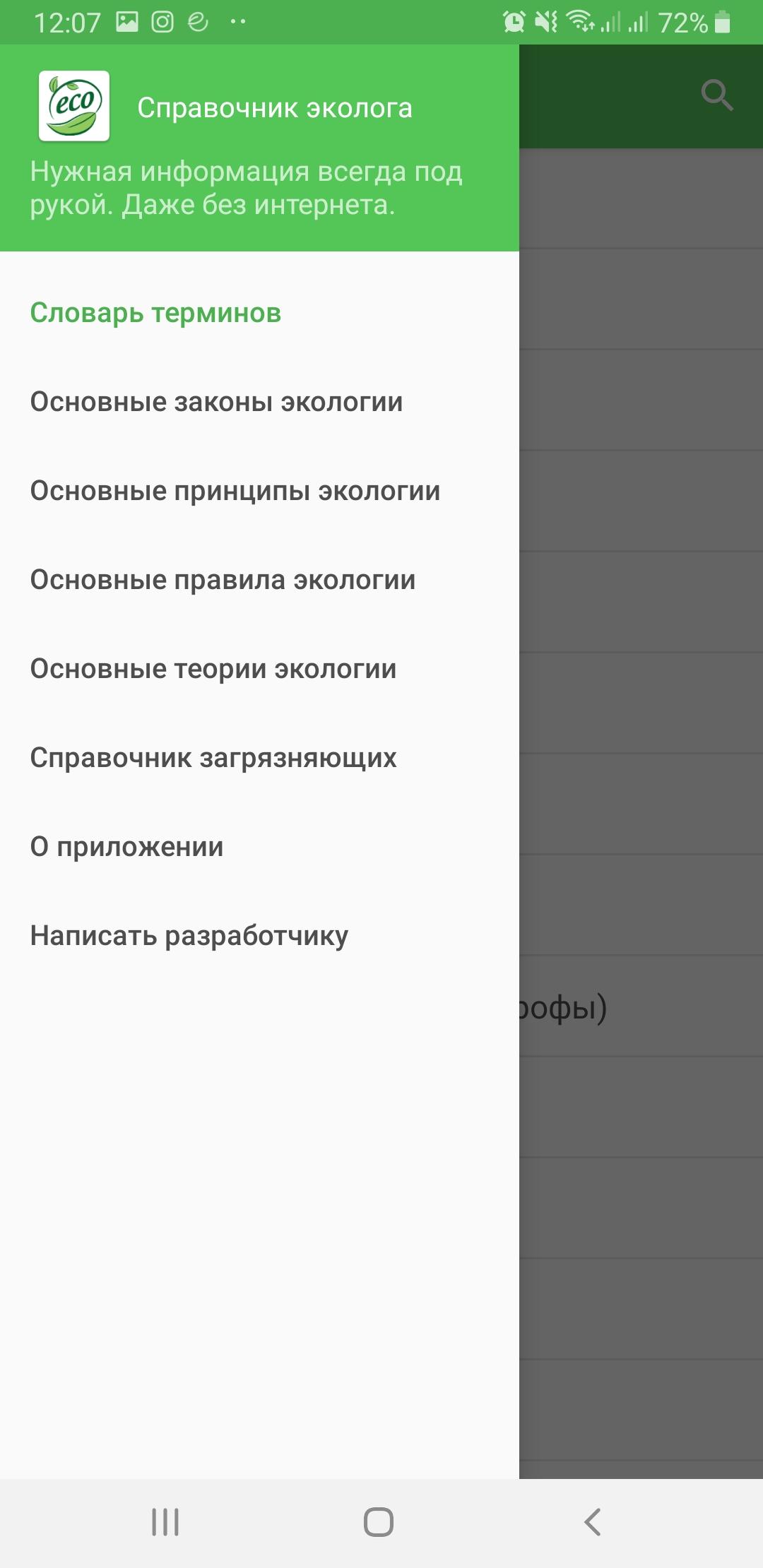Select Основные принципы экологии
763x1568 pixels.
point(259,491)
